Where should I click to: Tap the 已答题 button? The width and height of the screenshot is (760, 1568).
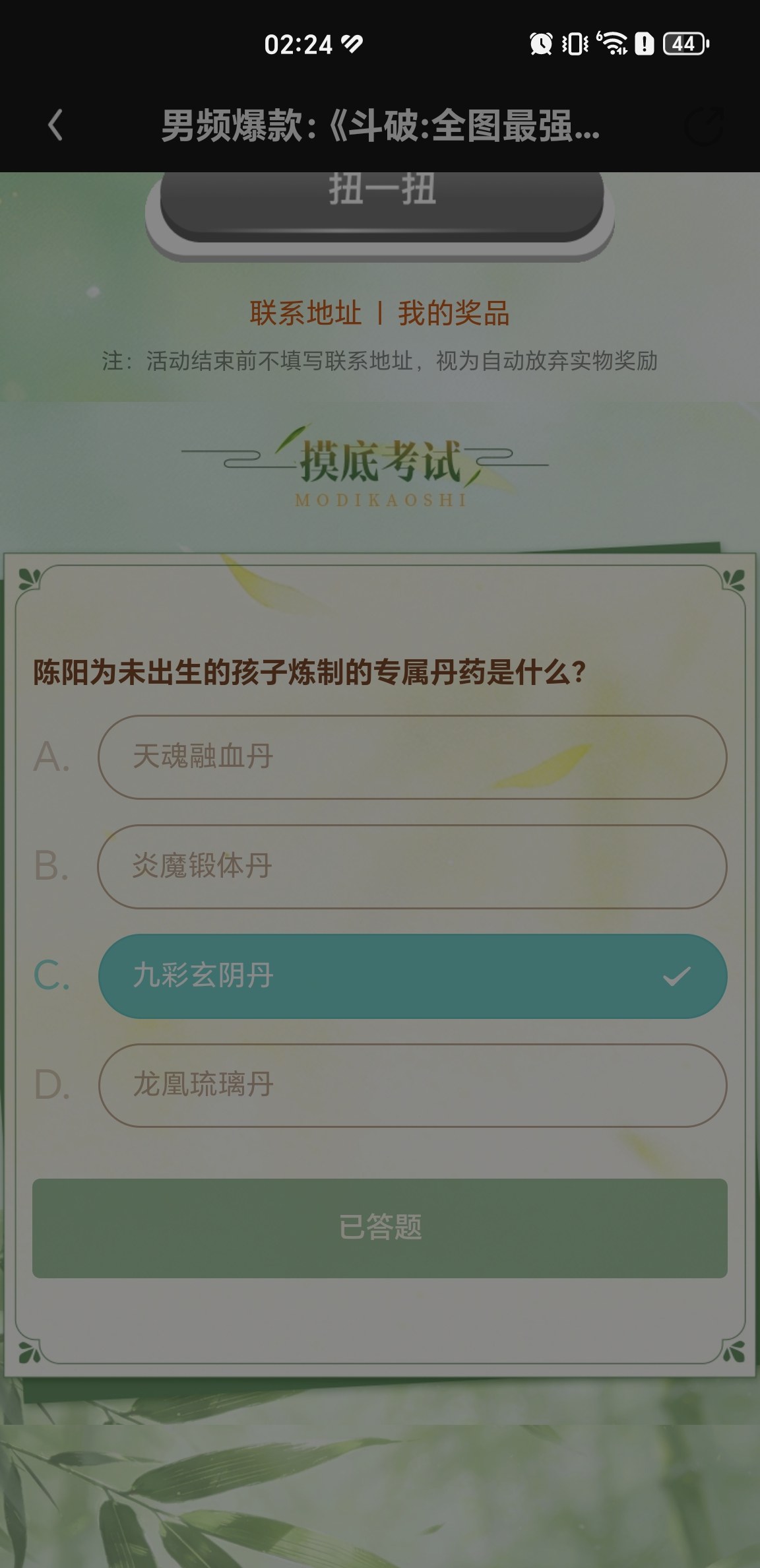point(380,1228)
